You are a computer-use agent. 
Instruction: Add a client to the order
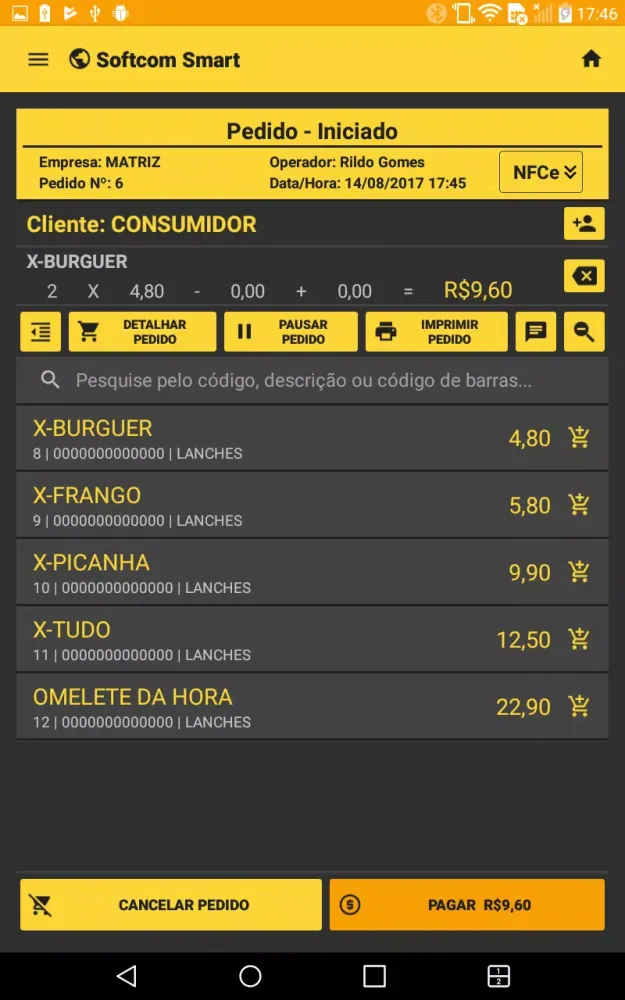click(584, 224)
